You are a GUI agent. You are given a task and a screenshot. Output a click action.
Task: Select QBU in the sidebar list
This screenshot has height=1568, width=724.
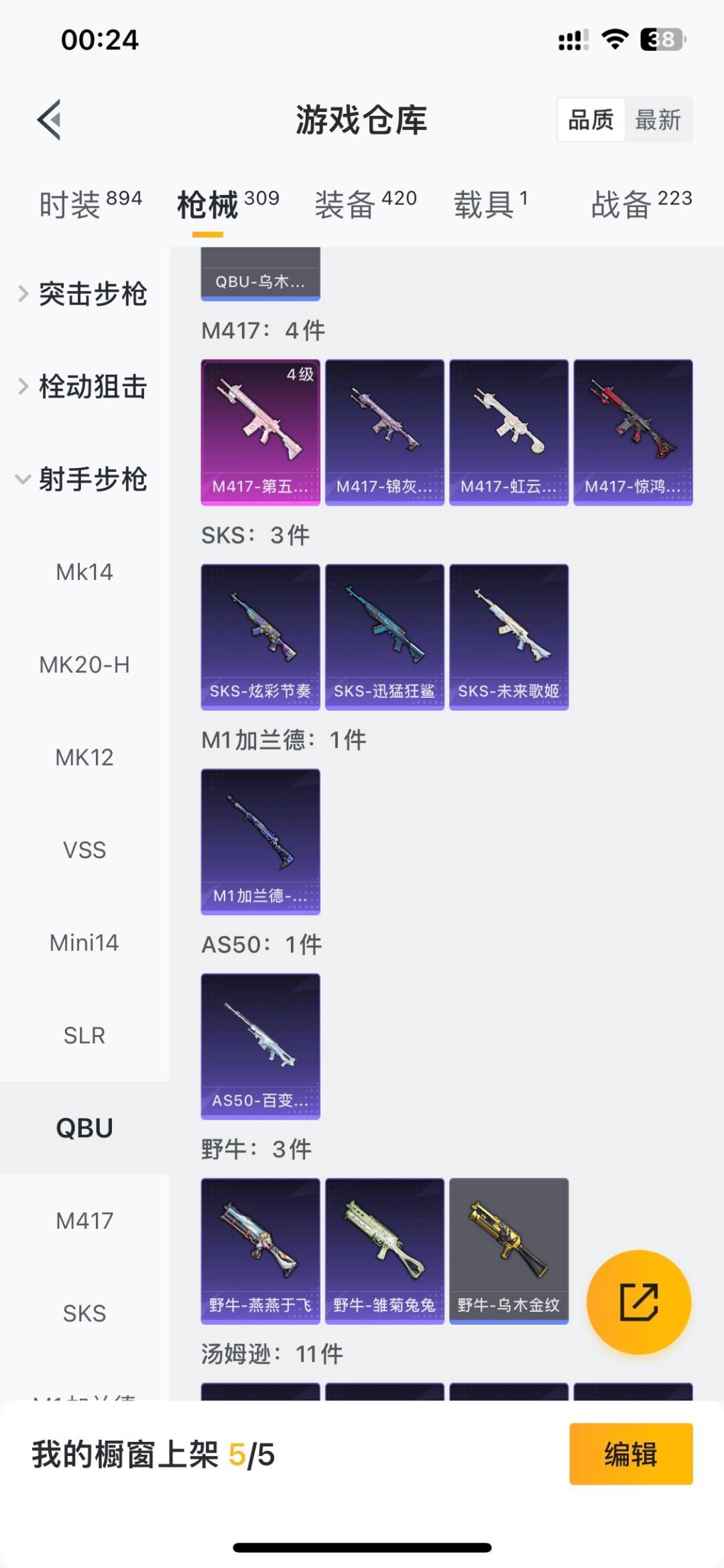point(85,1128)
